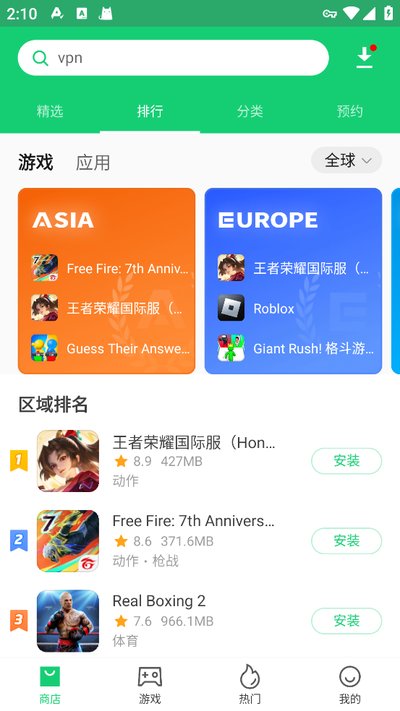
Task: Select the 游戏 ranking segment
Action: pyautogui.click(x=36, y=162)
